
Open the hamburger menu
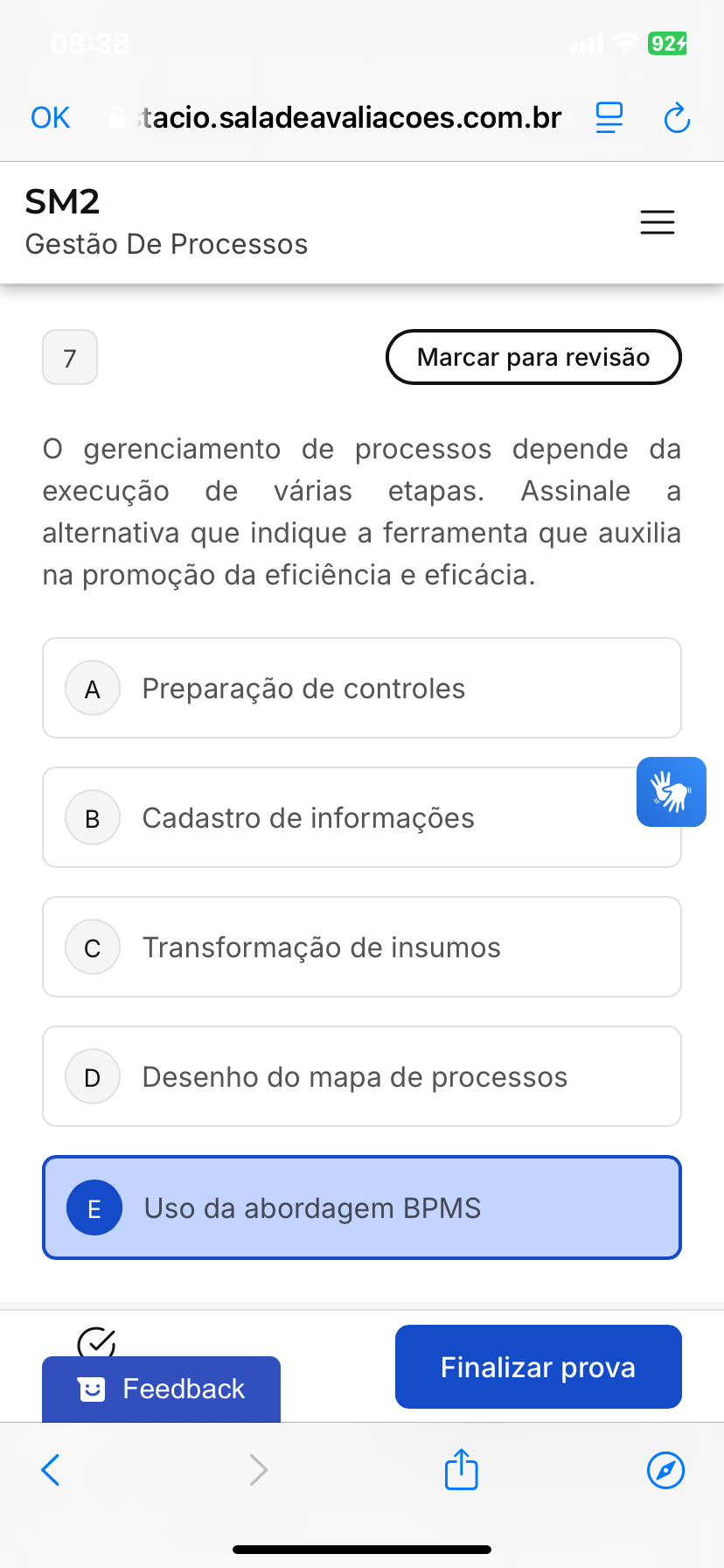[658, 222]
